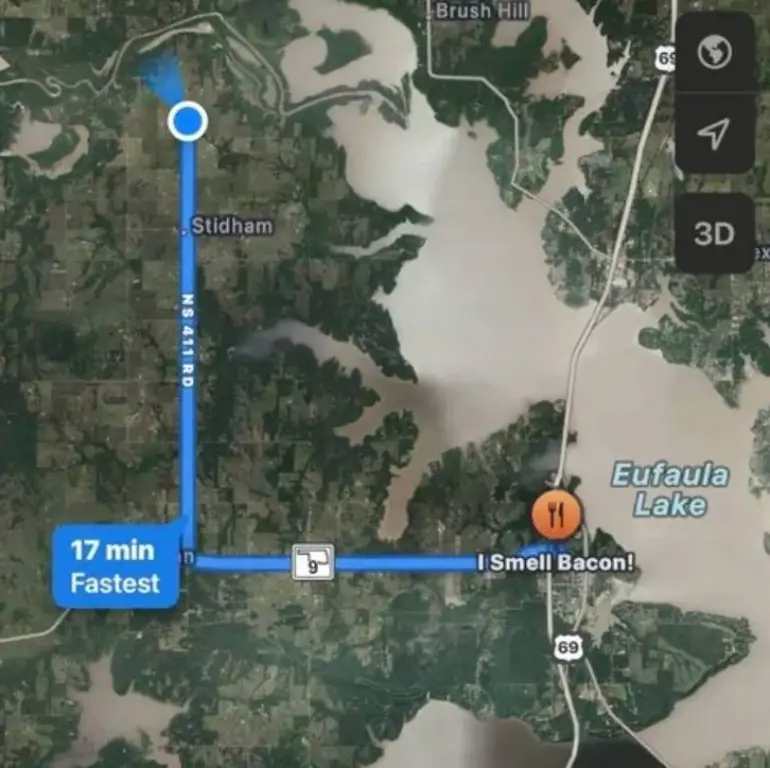Open the map mode globe button
Image resolution: width=770 pixels, height=768 pixels.
[x=714, y=52]
